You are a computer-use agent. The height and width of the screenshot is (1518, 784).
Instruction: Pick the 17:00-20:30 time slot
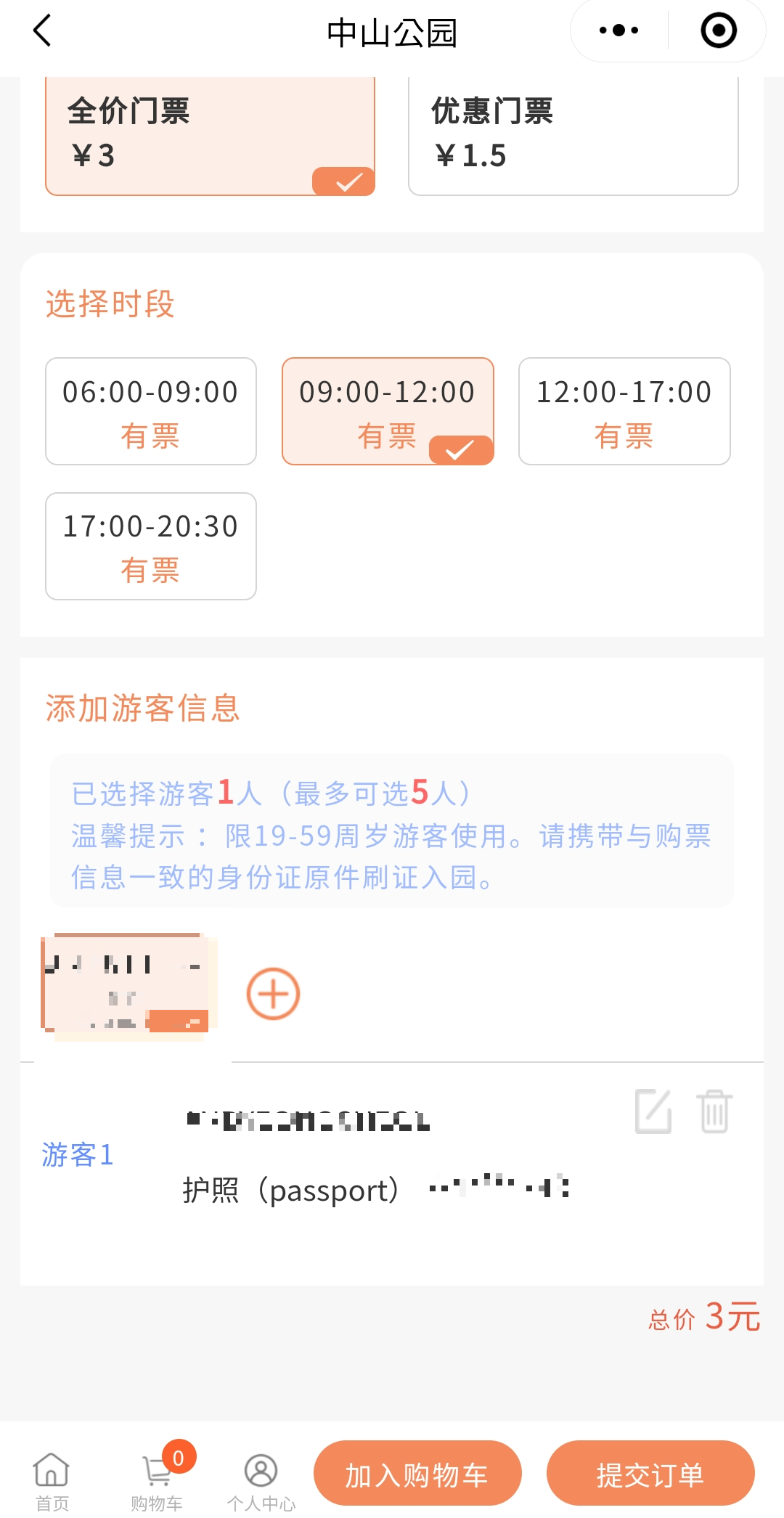[151, 546]
